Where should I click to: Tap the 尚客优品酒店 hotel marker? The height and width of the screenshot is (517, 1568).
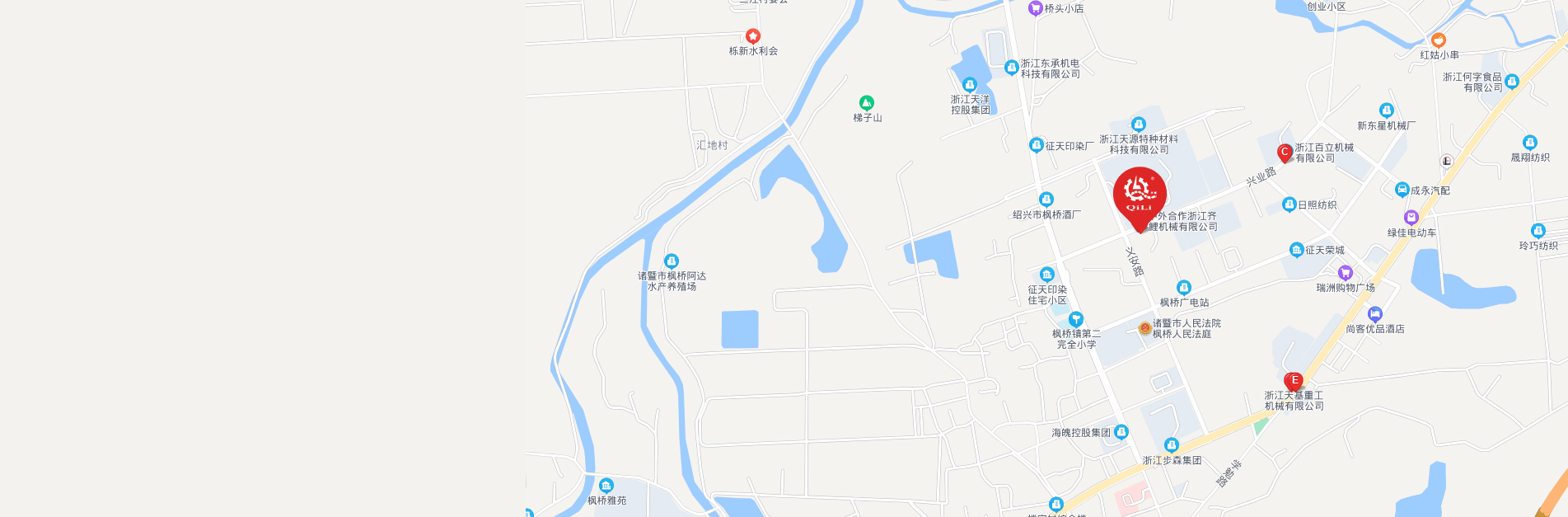(x=1374, y=314)
